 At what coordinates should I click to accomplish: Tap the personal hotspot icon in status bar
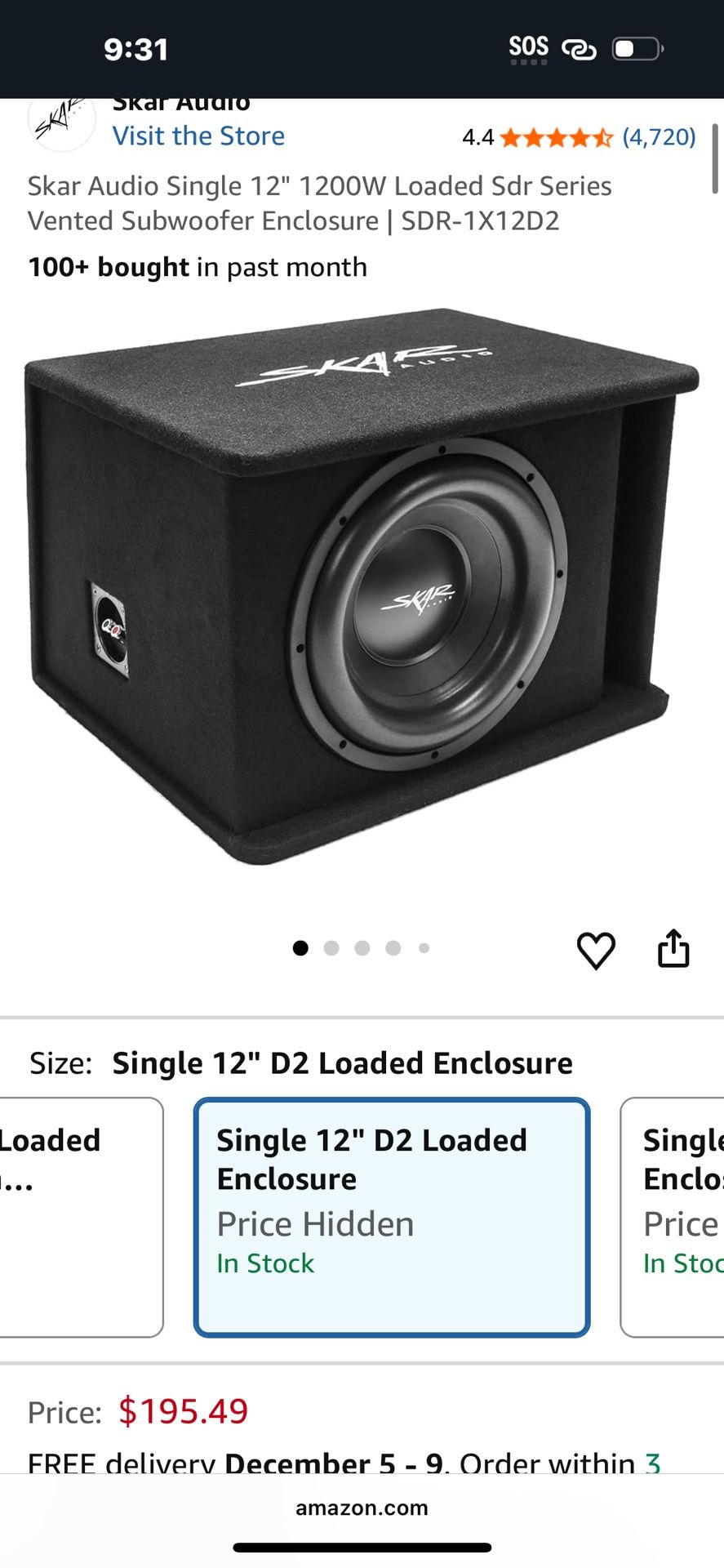coord(580,49)
